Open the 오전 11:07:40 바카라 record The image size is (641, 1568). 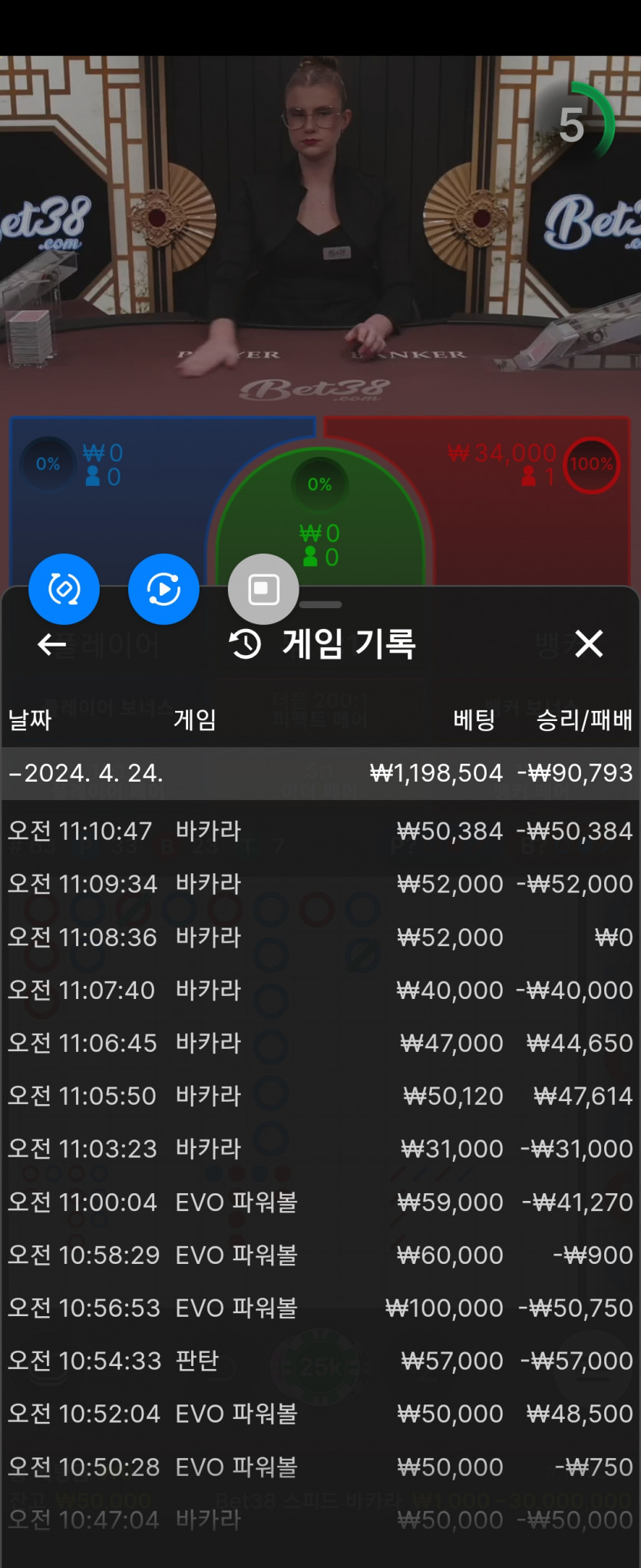(x=320, y=990)
